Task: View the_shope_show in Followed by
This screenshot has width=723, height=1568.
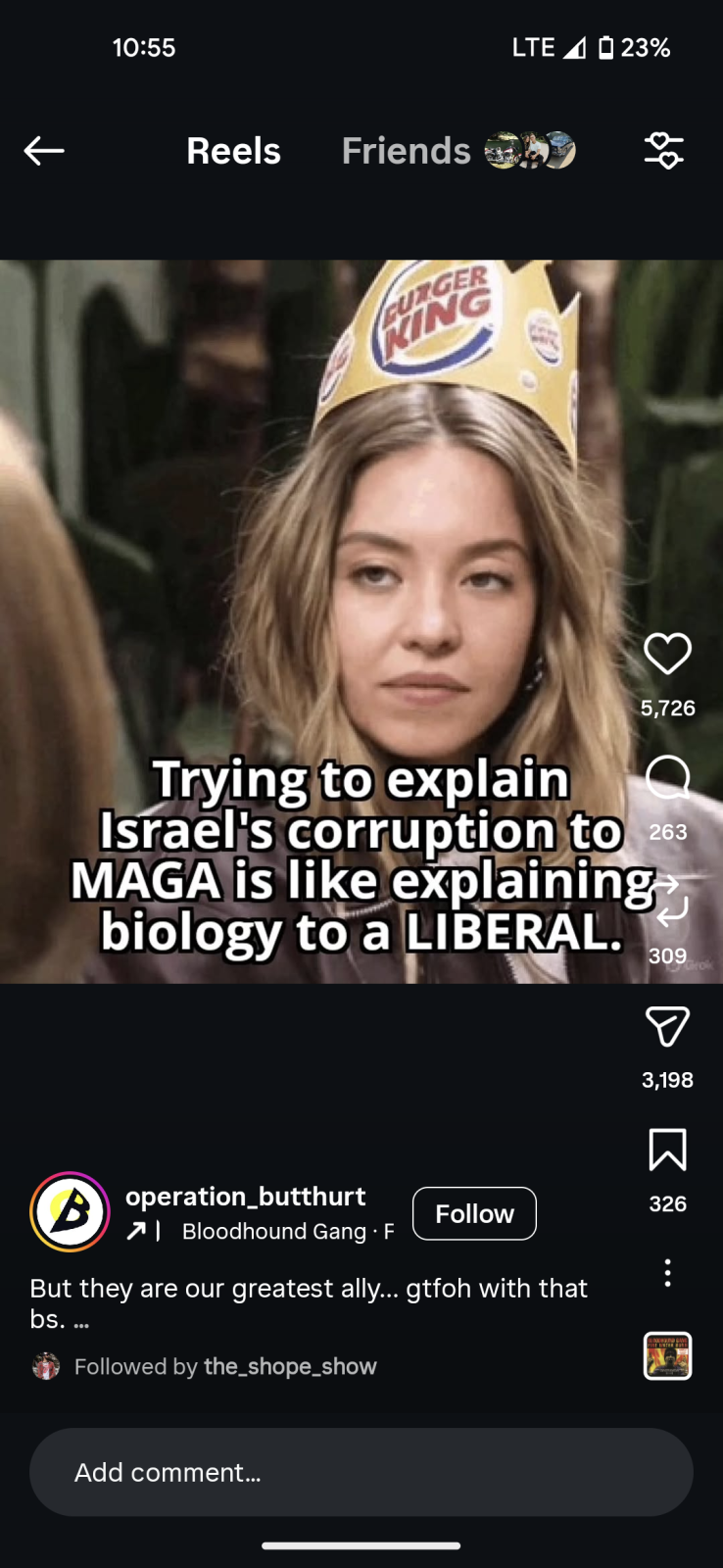Action: [290, 1366]
